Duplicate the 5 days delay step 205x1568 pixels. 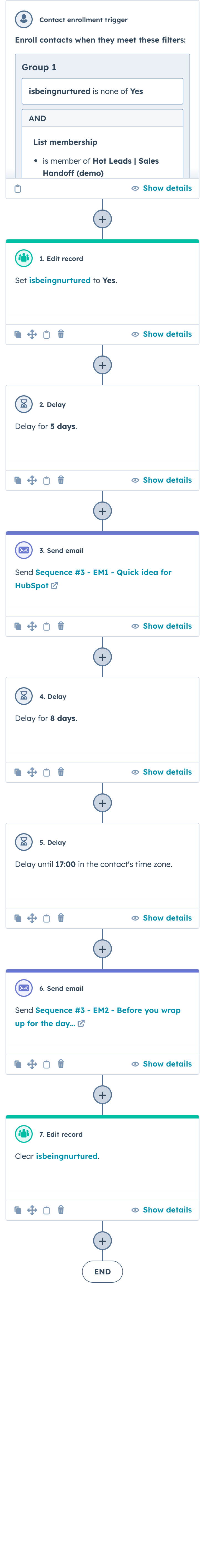coord(18,480)
